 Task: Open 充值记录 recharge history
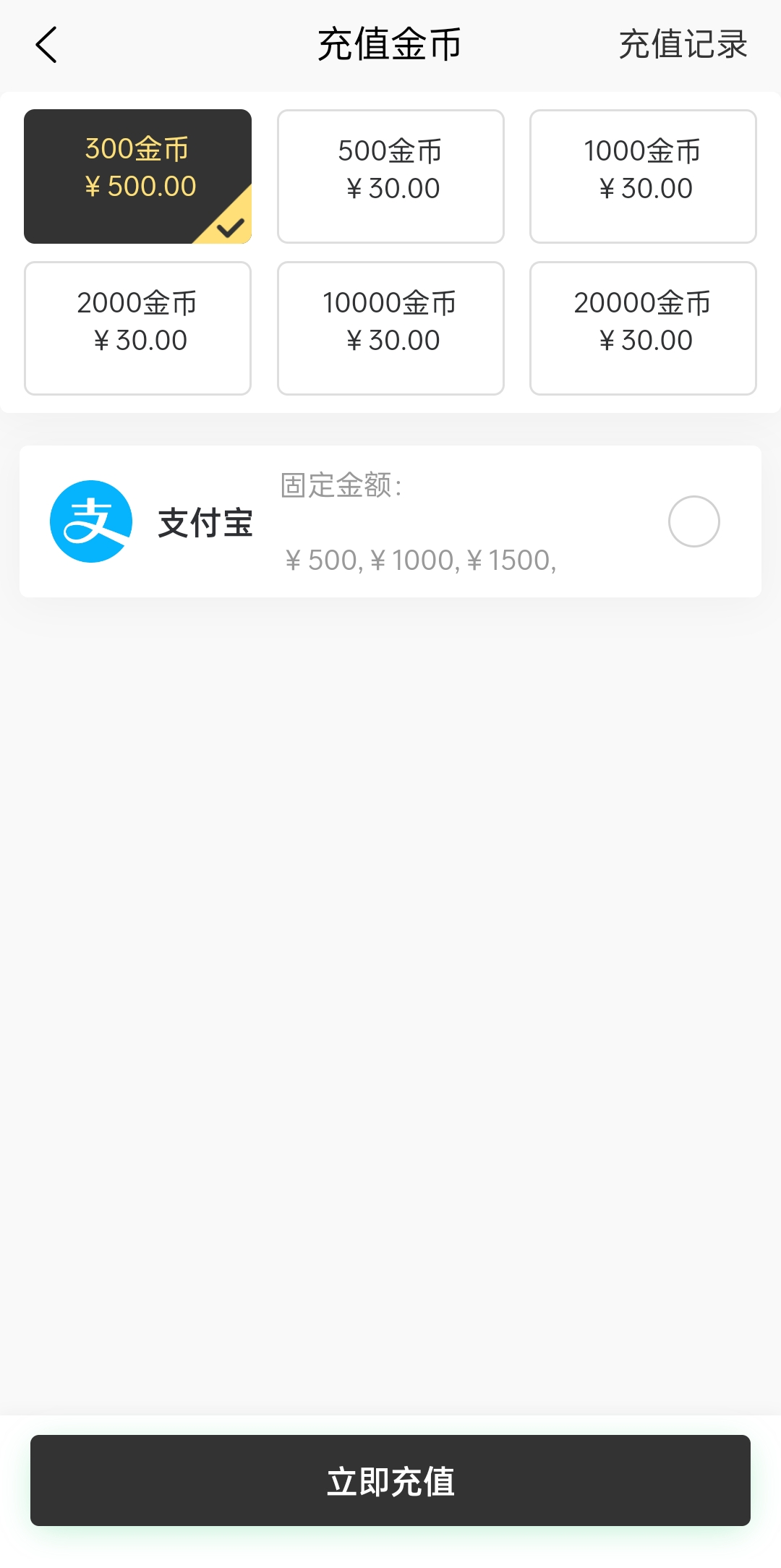pos(683,45)
